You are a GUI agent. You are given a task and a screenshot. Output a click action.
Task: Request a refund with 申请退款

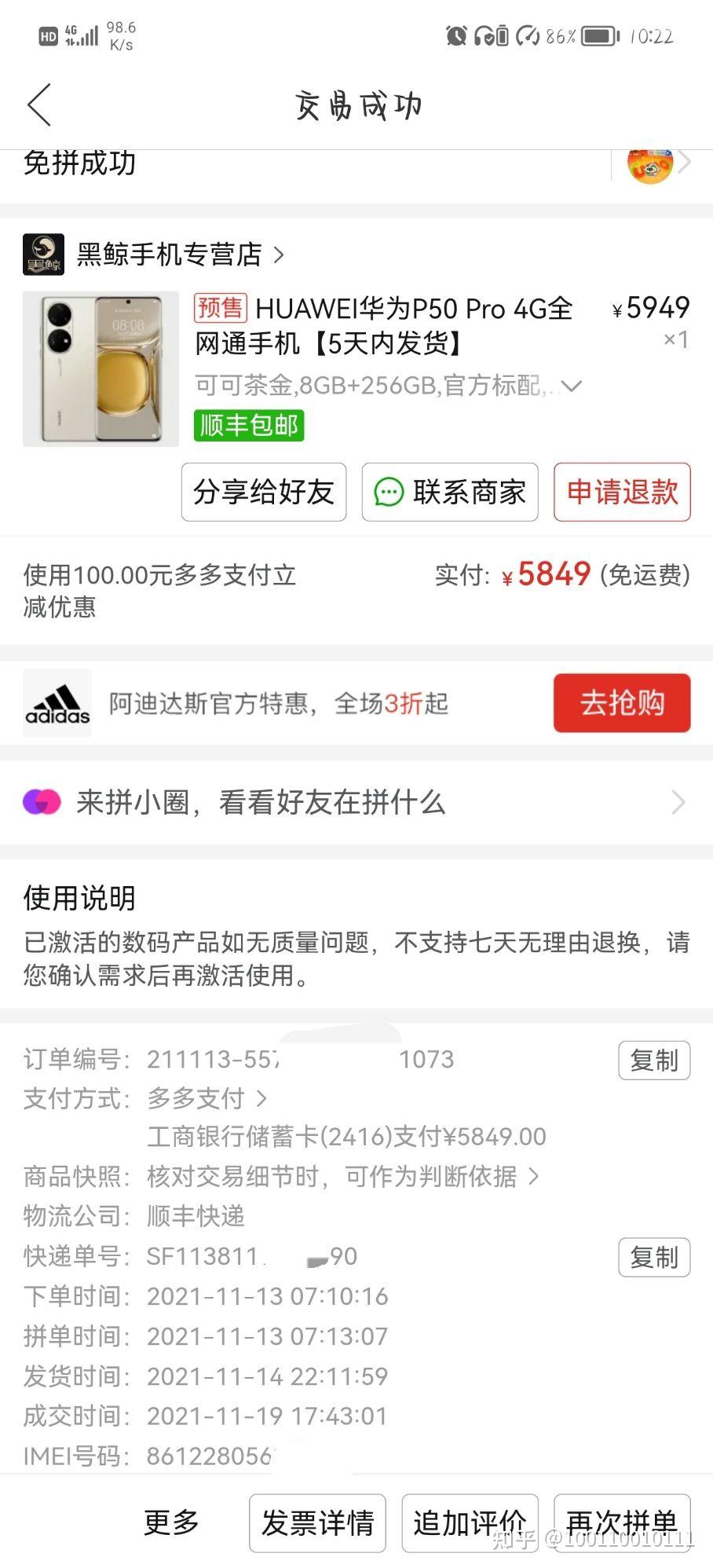pos(622,493)
